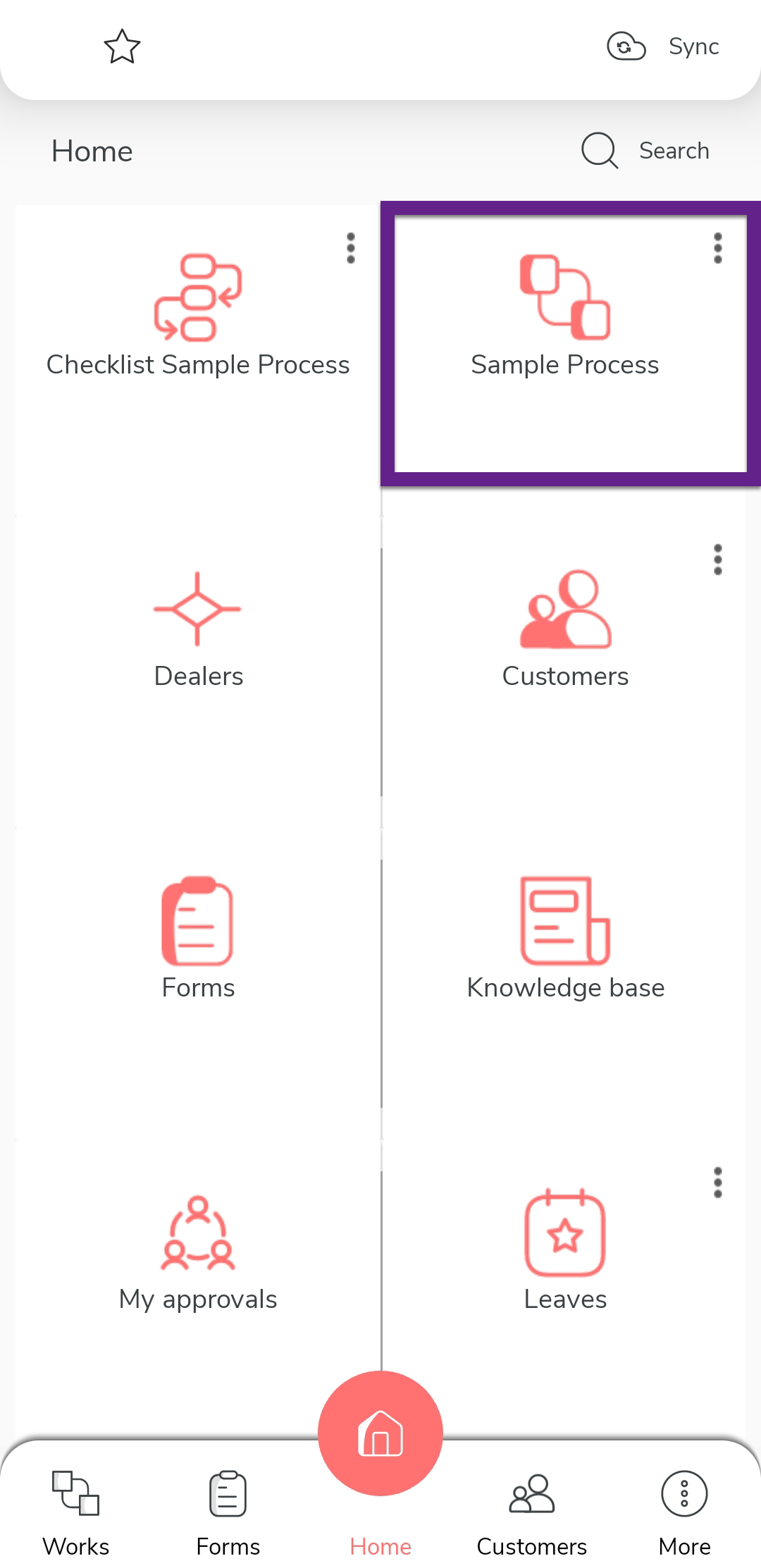The image size is (761, 1568).
Task: Open the Leaves tile overflow menu
Action: [x=717, y=1183]
